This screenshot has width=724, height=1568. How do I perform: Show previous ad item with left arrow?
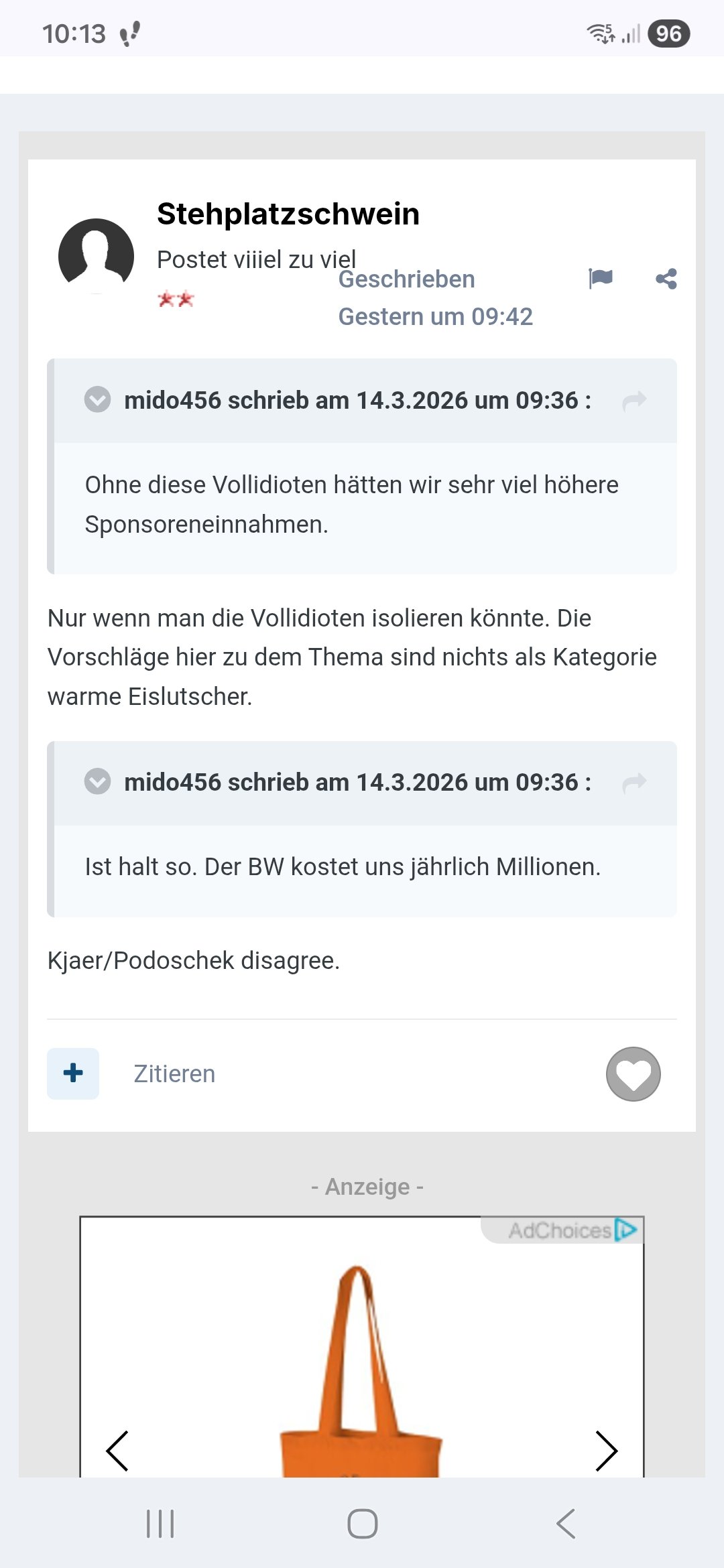[117, 1451]
